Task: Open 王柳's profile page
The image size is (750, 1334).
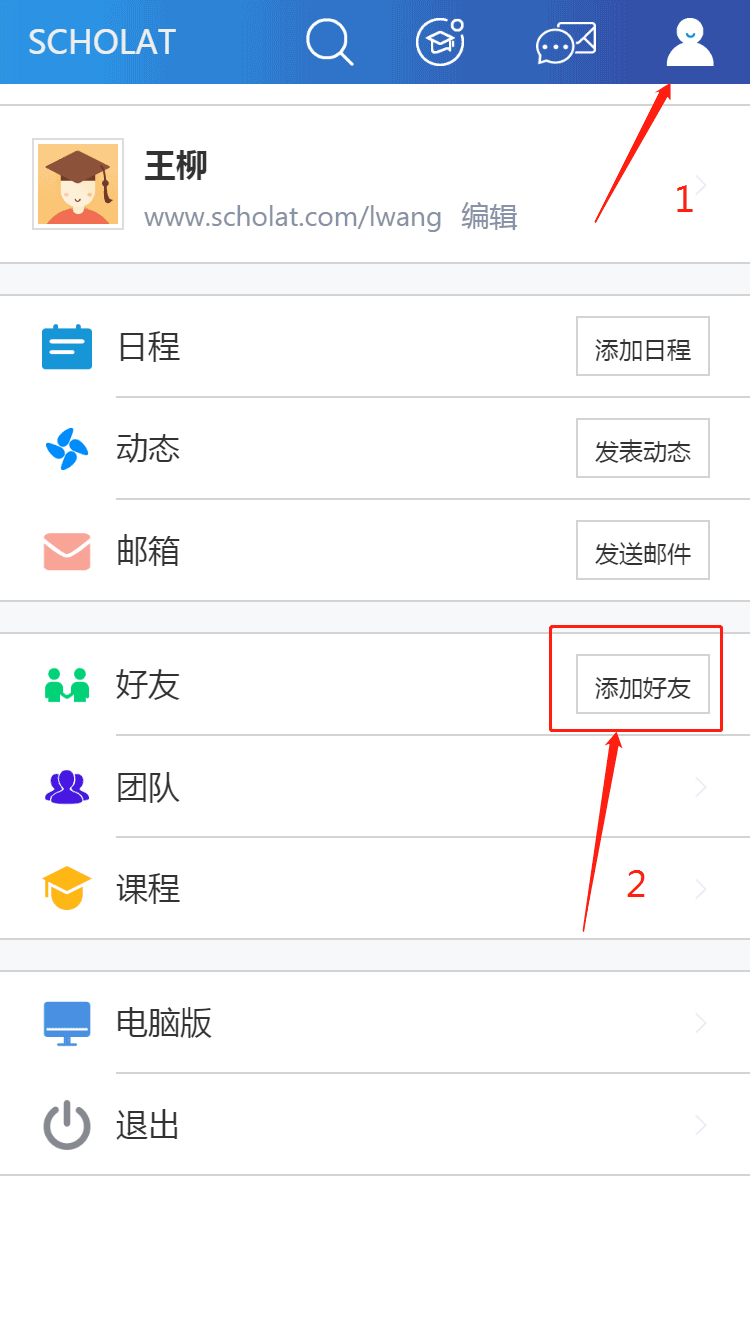Action: (176, 166)
